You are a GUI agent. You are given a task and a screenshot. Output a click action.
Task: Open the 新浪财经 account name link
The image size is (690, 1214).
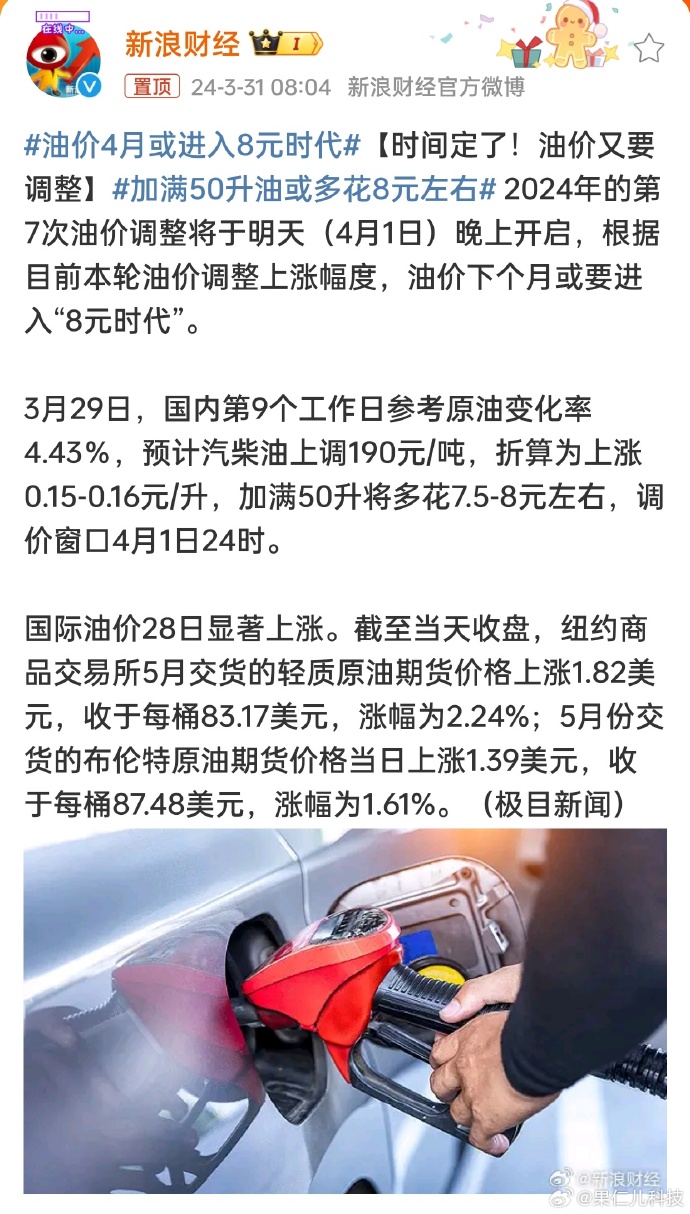tap(182, 44)
